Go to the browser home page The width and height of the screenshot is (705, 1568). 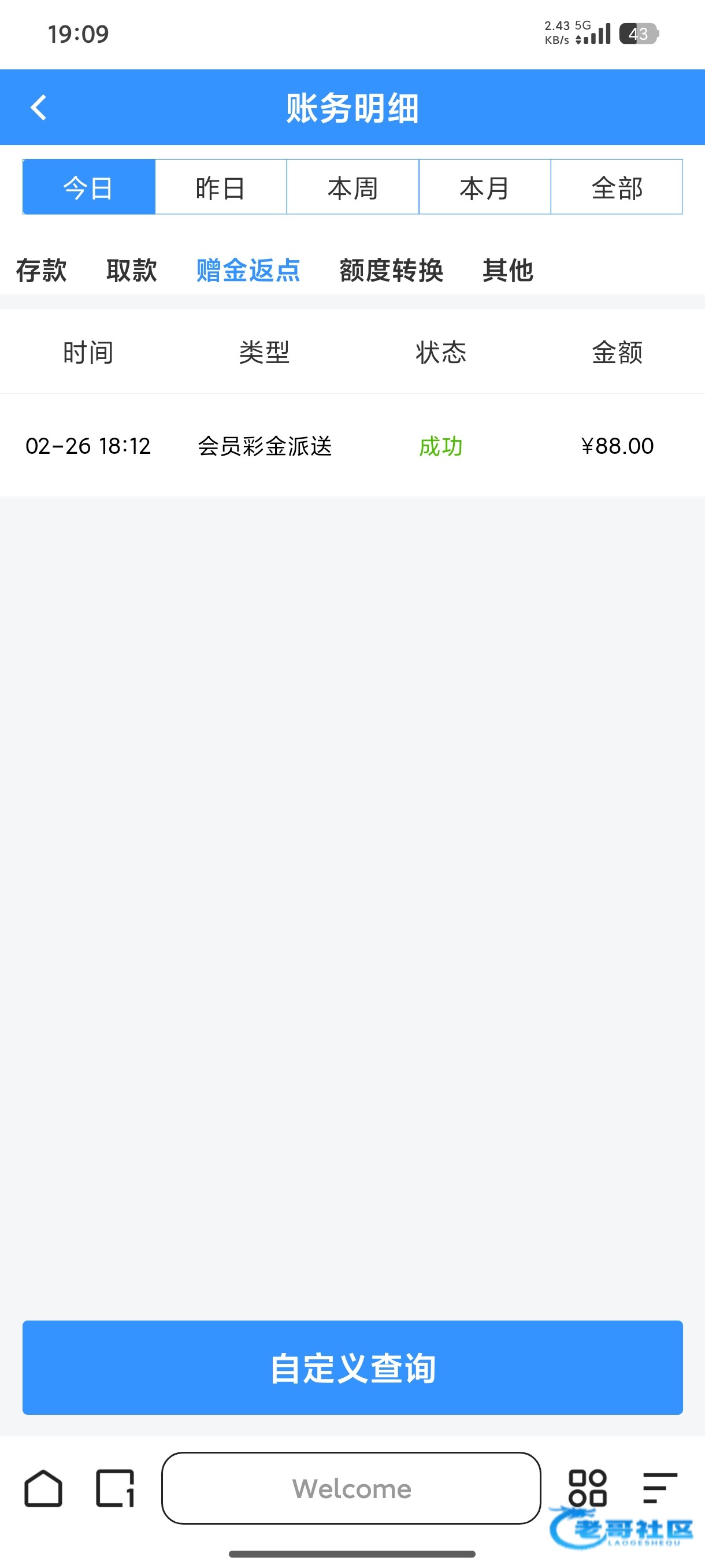[x=43, y=1488]
